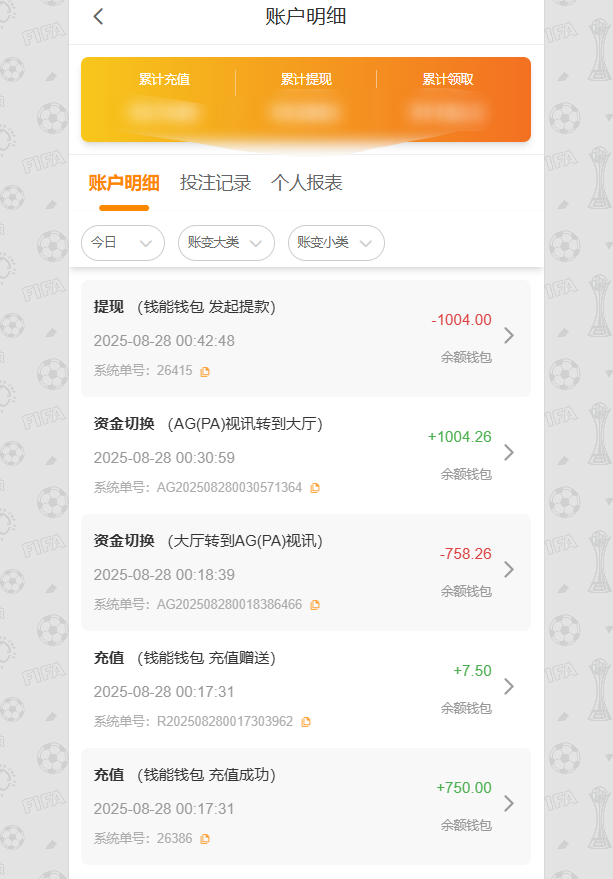
Task: Switch to the 个人报表 tab
Action: pos(306,183)
